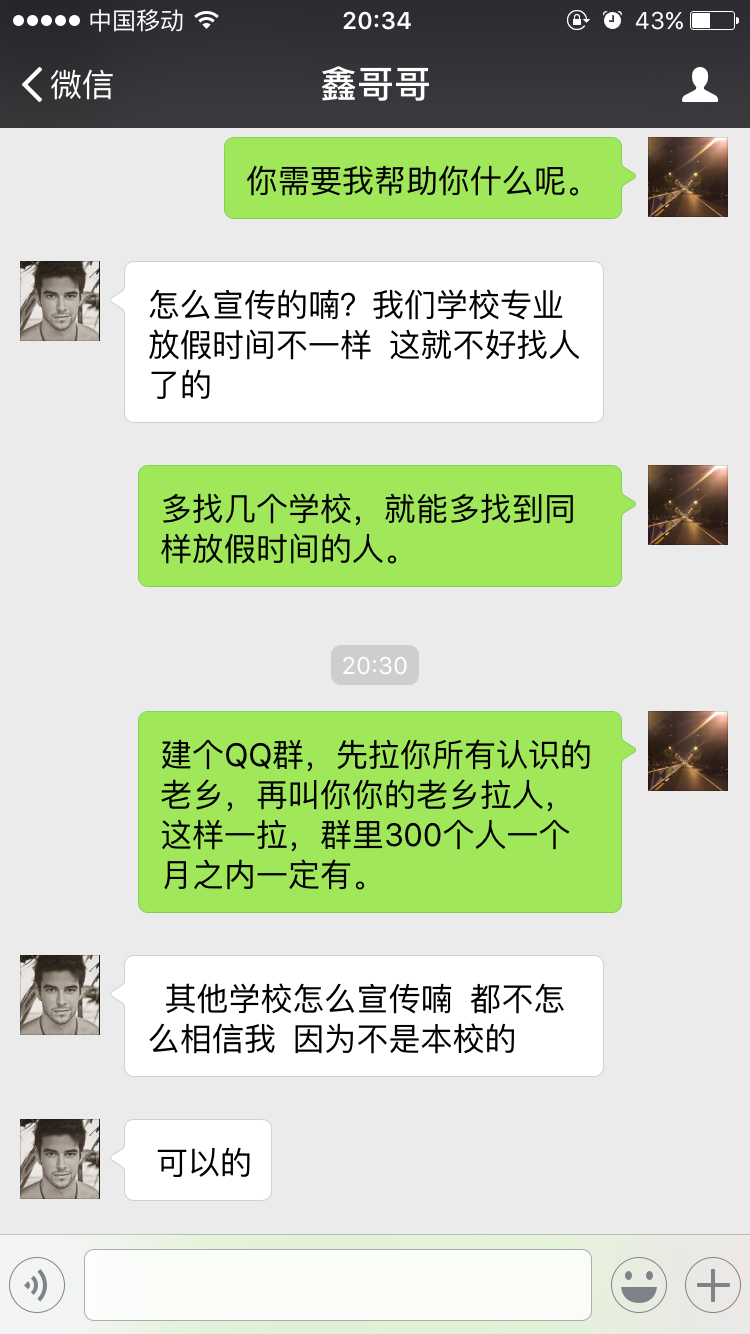Tap my avatar beside 你需要我帮助你什么呢
The image size is (750, 1334).
click(x=688, y=177)
